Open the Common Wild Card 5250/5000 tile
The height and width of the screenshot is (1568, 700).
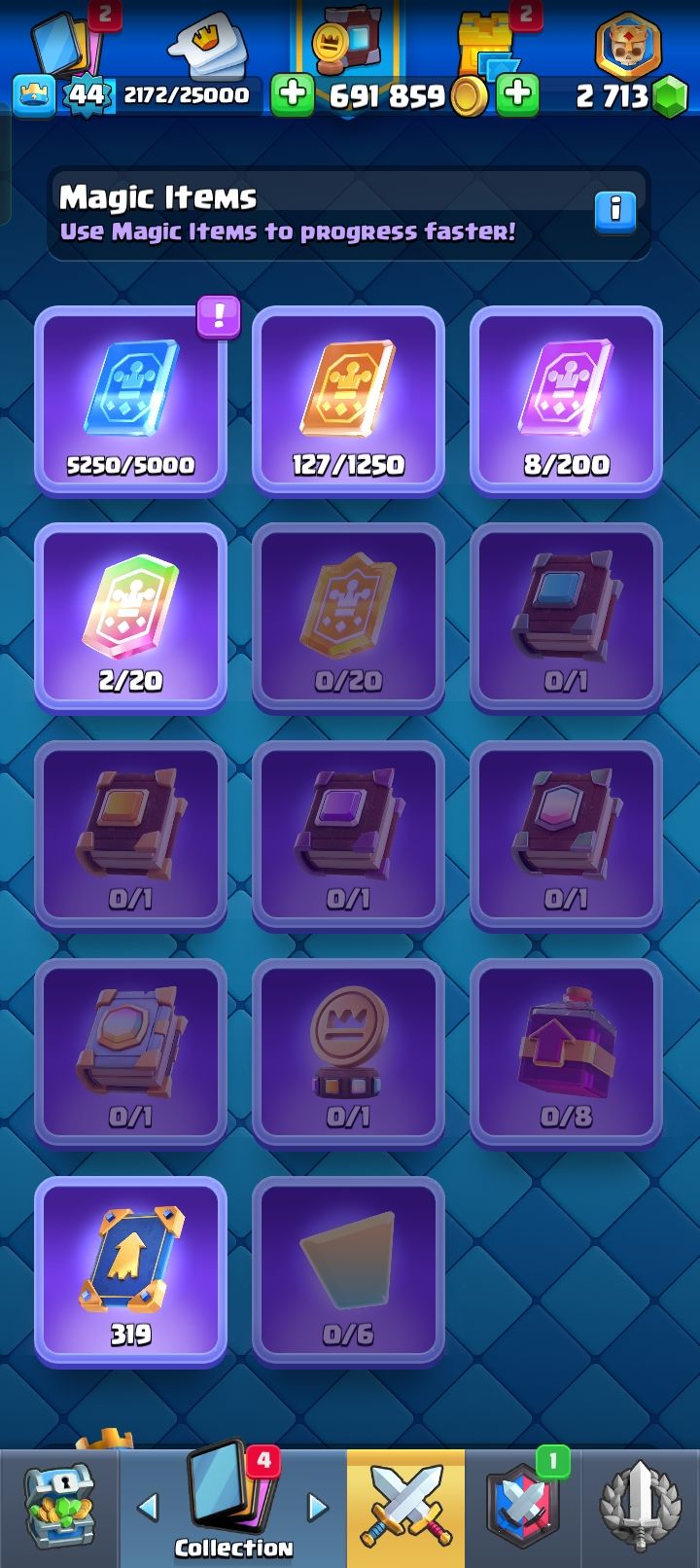point(130,401)
